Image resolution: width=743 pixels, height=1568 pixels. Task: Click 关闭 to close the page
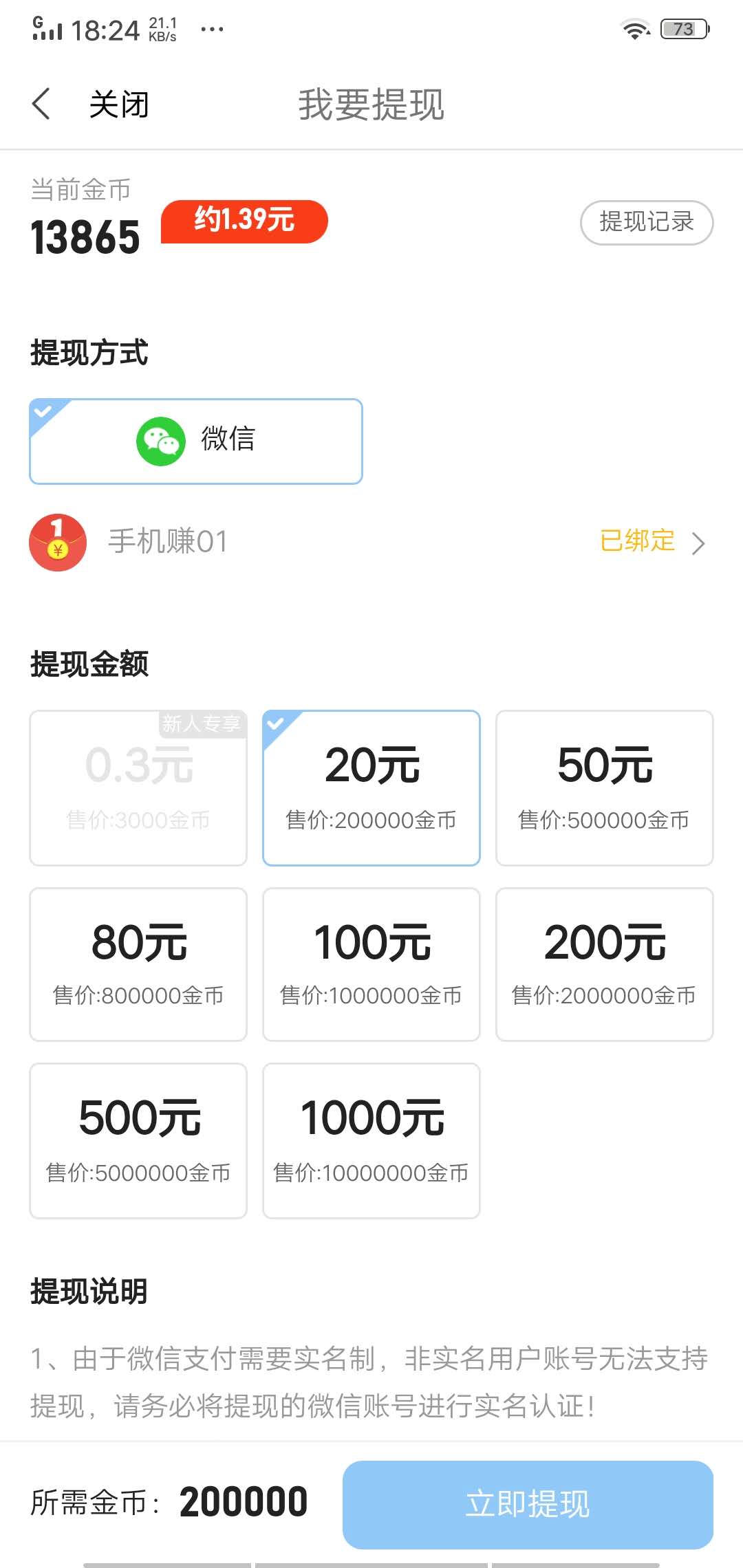[x=121, y=103]
